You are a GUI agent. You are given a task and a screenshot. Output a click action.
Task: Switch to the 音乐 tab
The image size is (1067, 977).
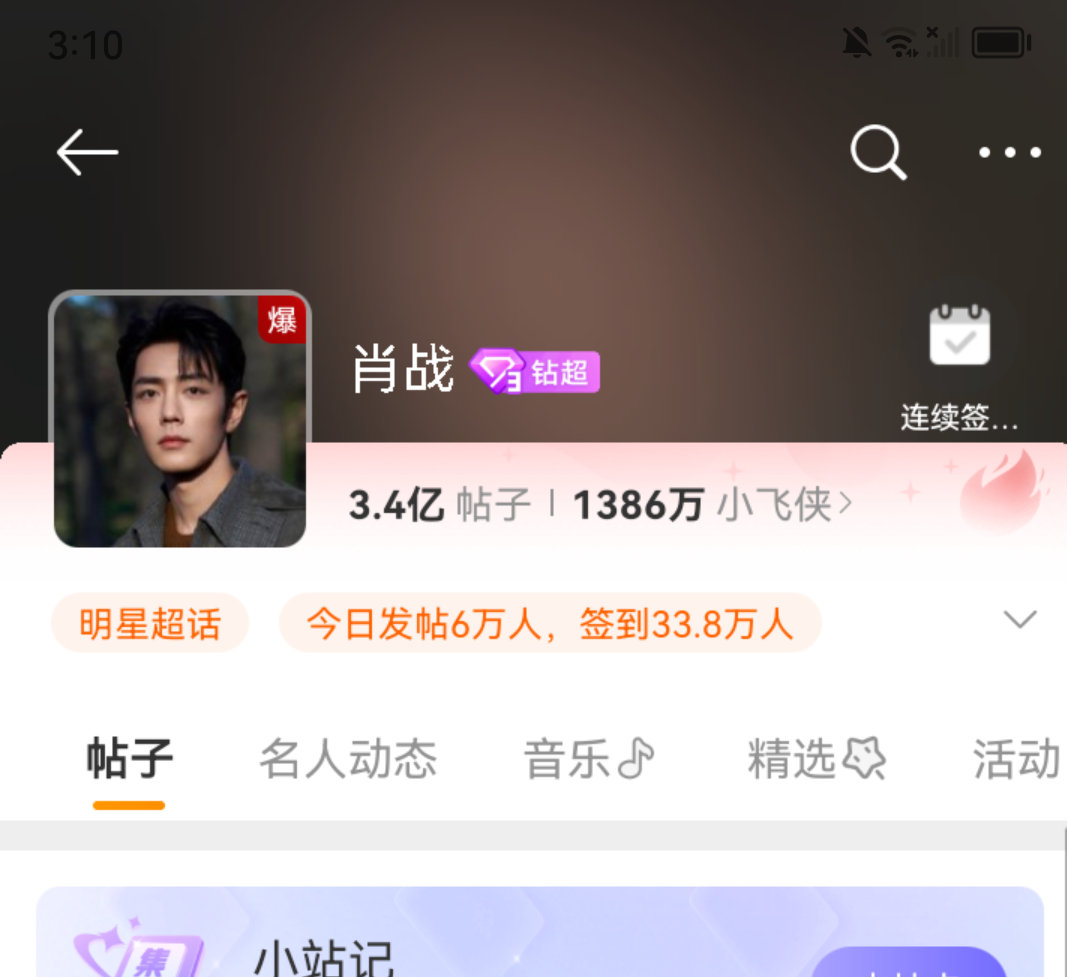[588, 760]
